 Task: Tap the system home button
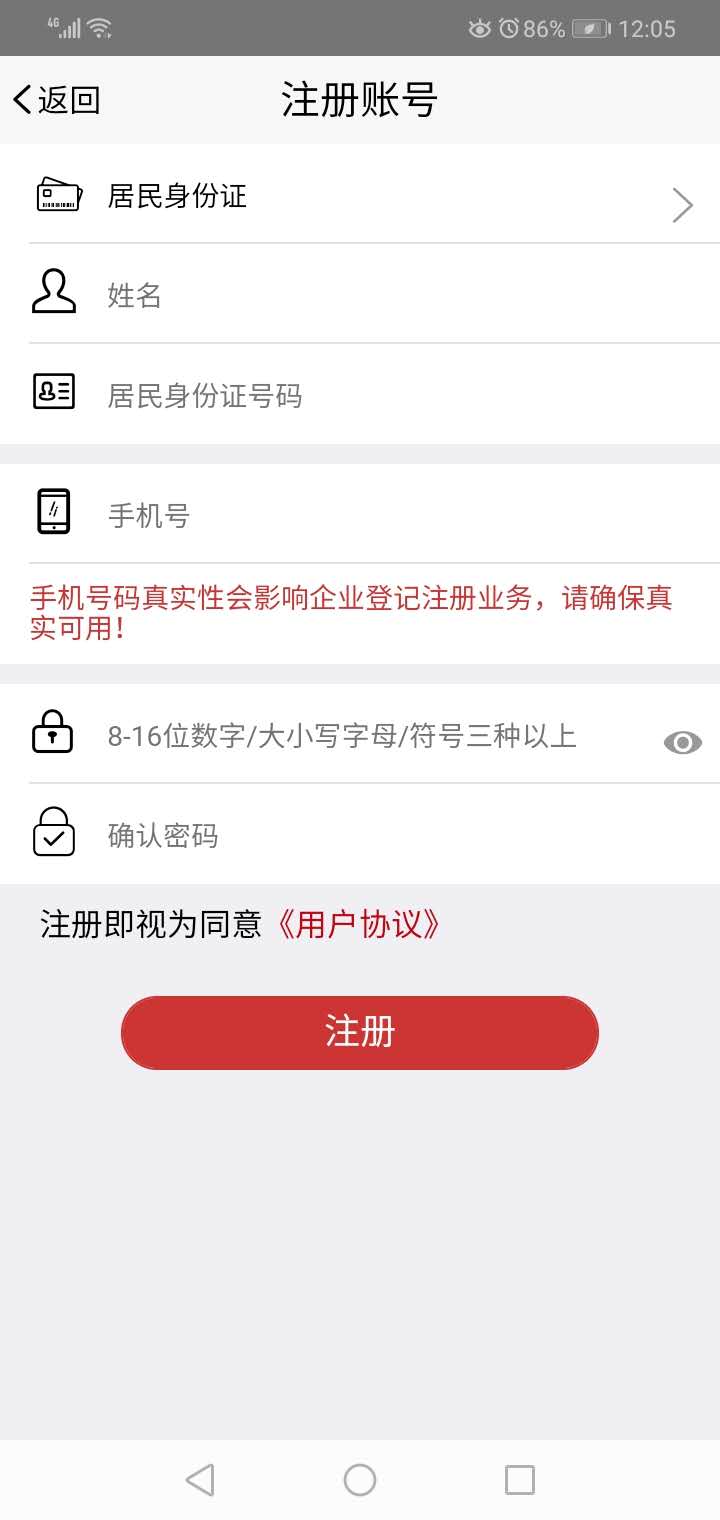(360, 1480)
